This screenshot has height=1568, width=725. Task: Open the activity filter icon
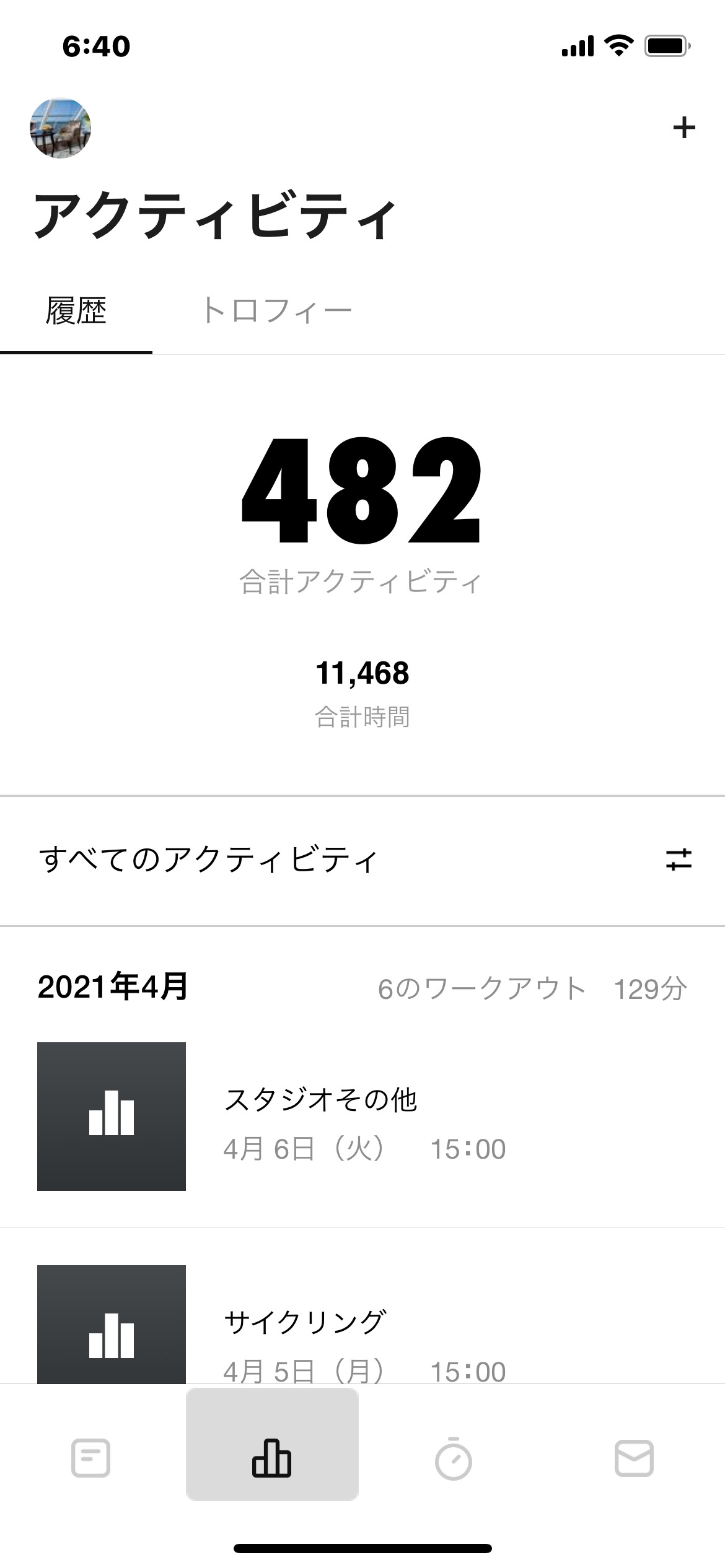pyautogui.click(x=679, y=860)
